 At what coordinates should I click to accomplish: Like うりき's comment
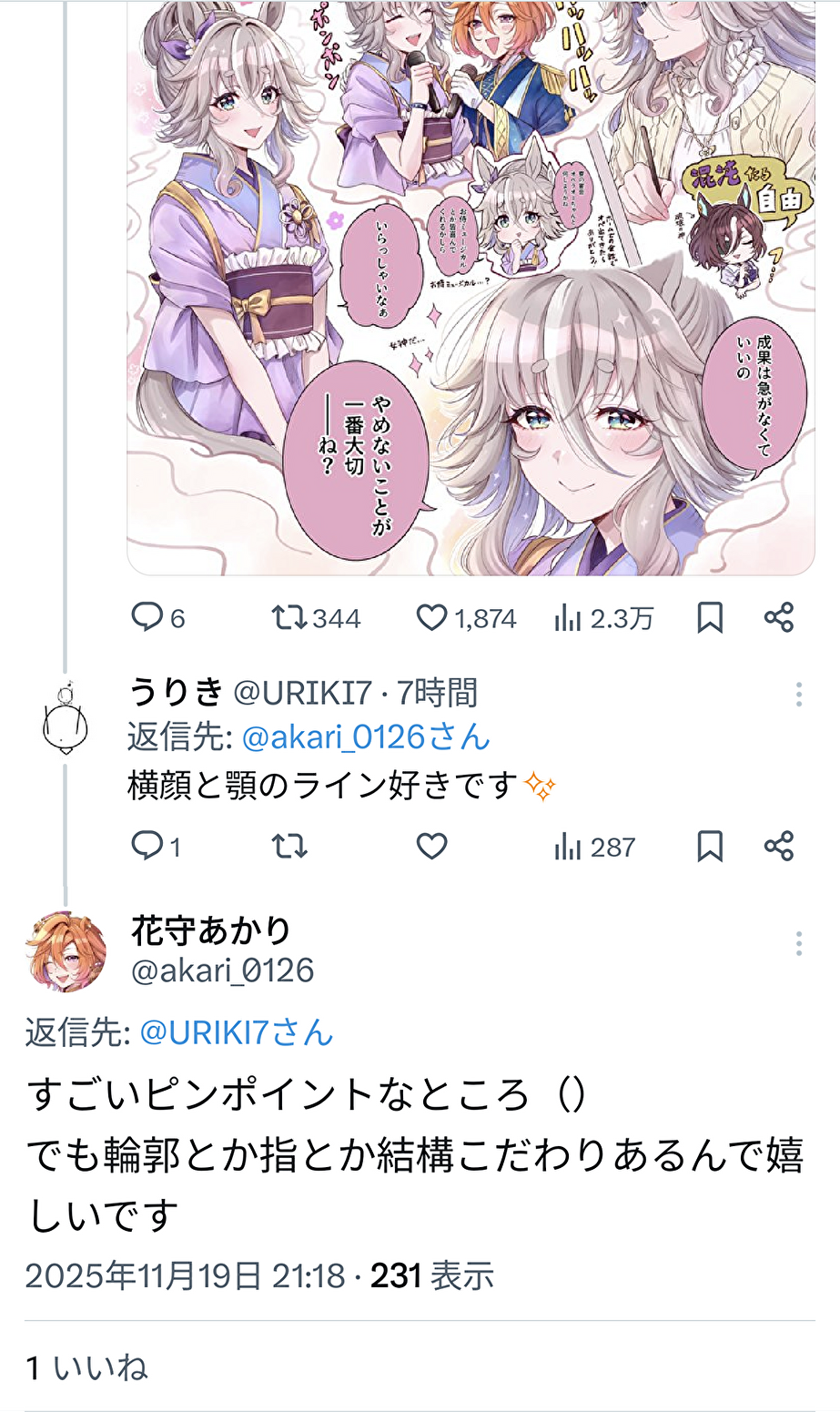pos(431,847)
